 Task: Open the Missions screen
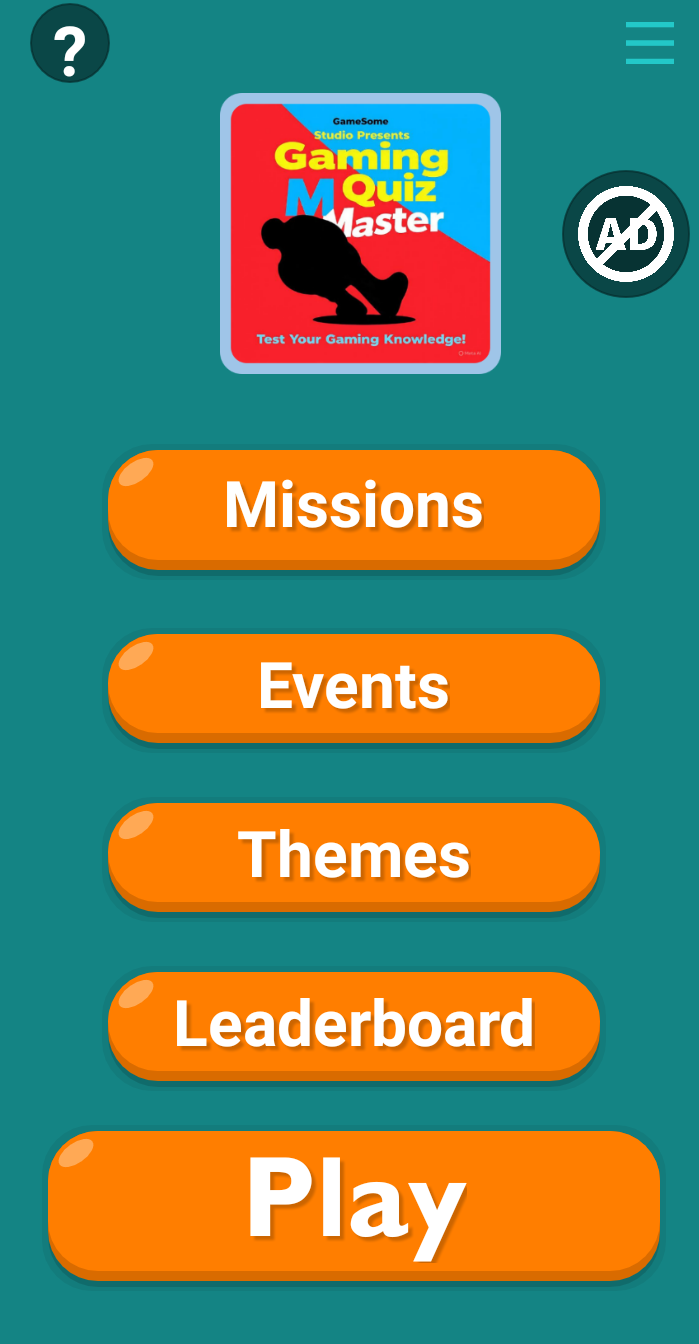[354, 506]
